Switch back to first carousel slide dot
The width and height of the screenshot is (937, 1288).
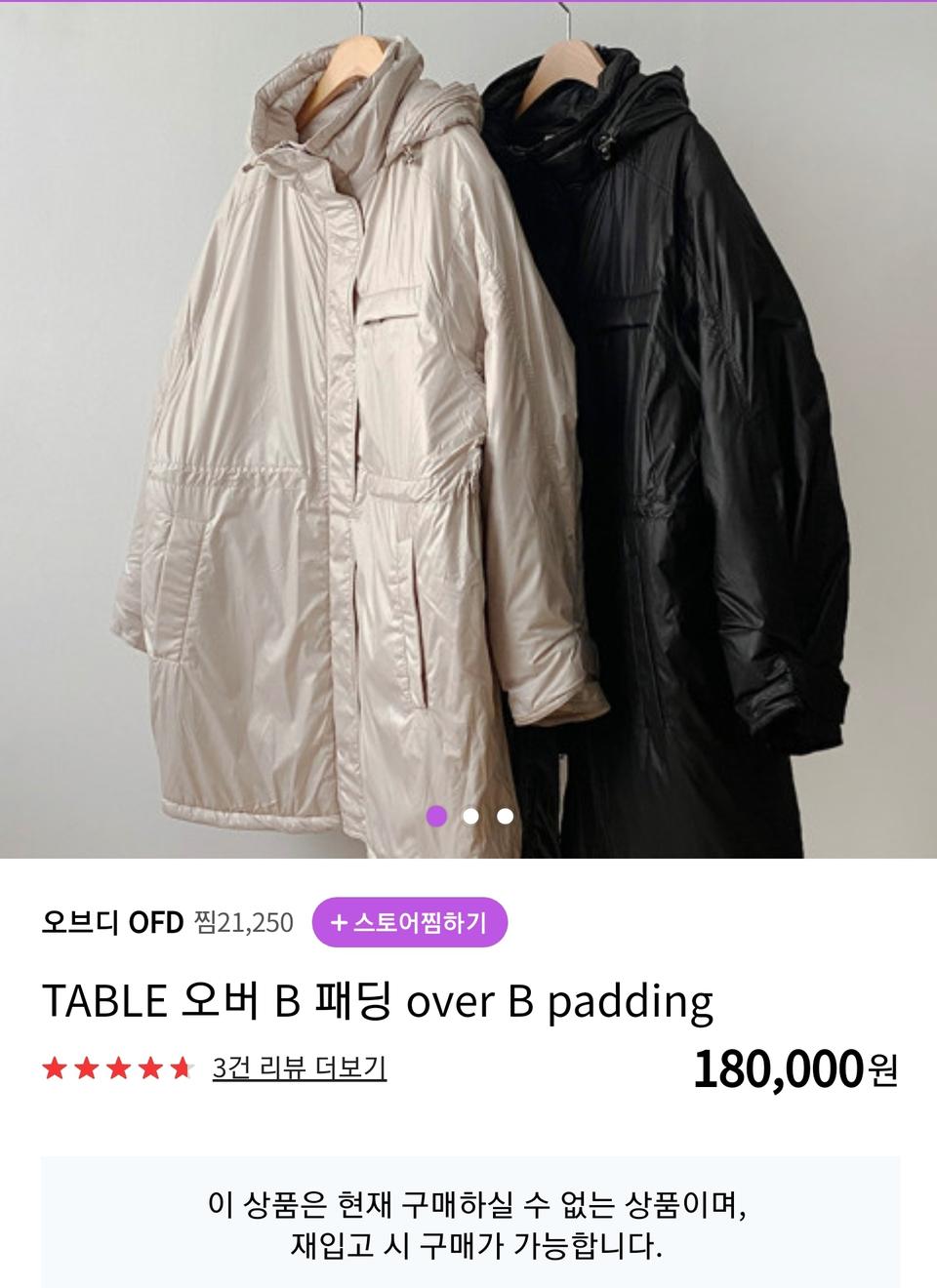tap(436, 817)
